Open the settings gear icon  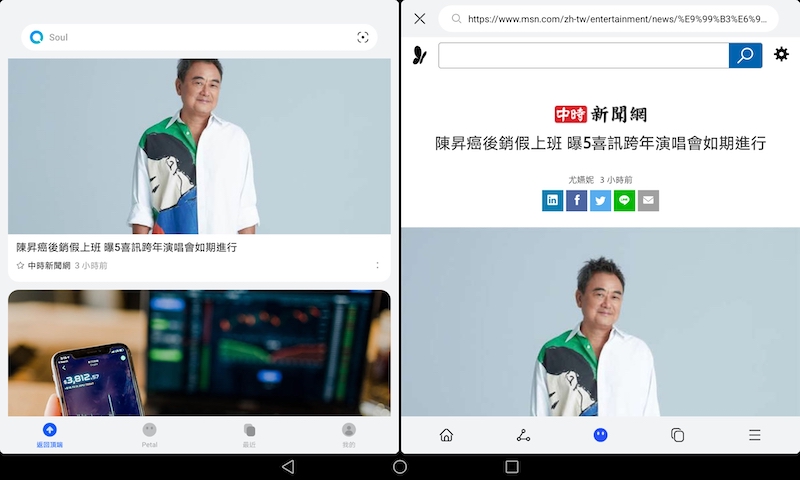781,54
